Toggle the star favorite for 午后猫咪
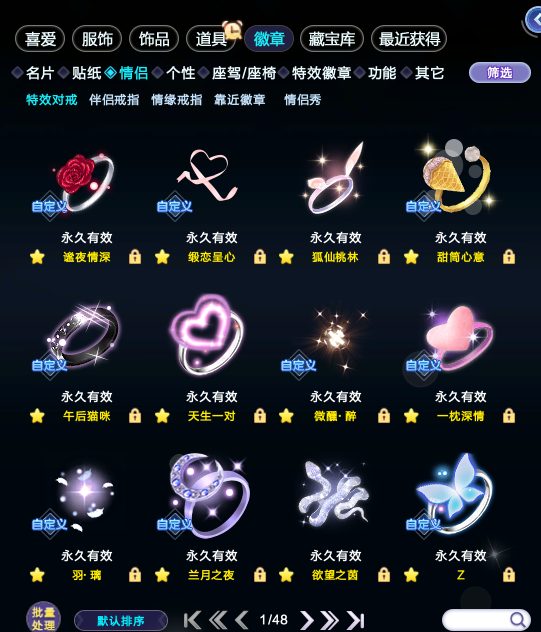Screen dimensions: 541x632 pyautogui.click(x=37, y=416)
